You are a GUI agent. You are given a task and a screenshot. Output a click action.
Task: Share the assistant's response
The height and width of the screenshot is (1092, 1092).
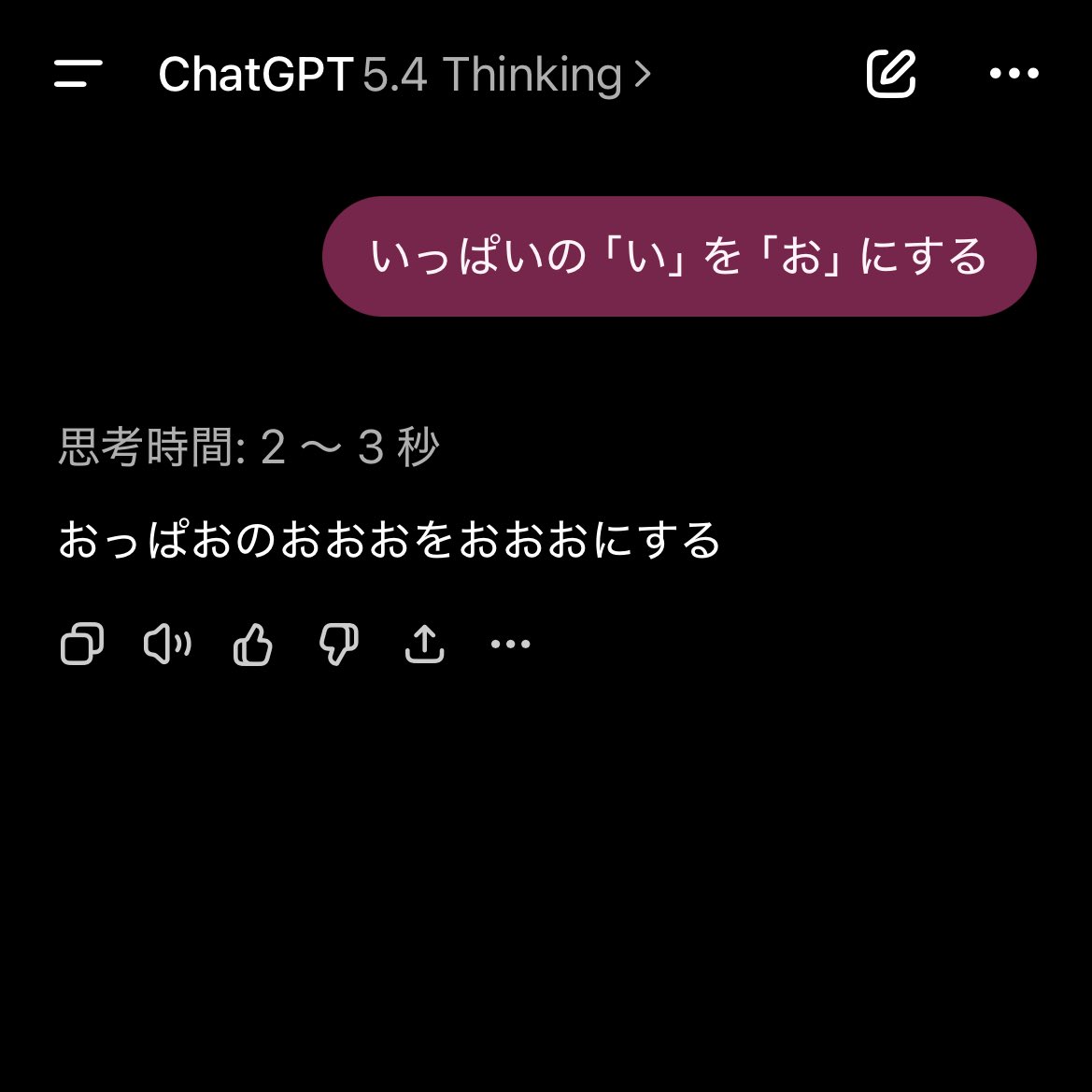[x=424, y=644]
